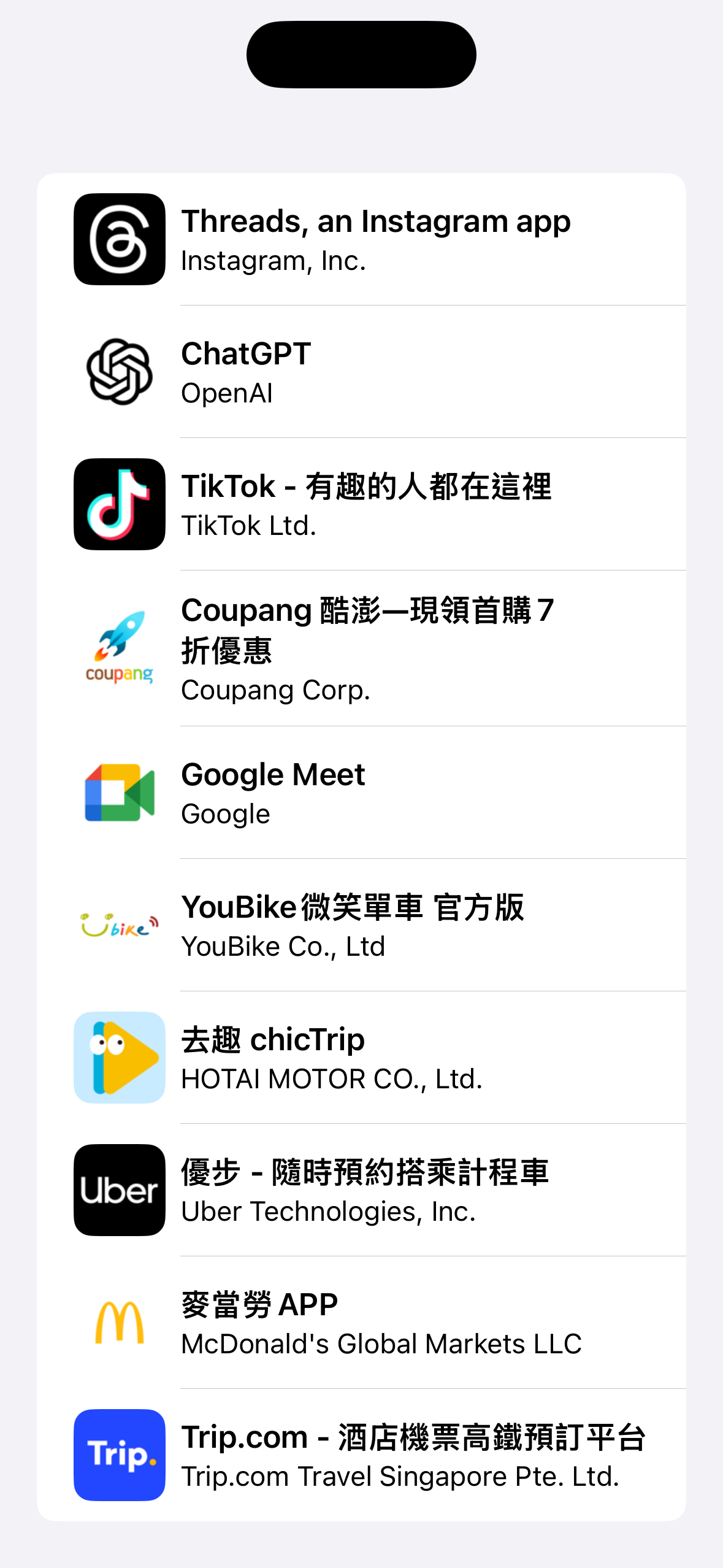The height and width of the screenshot is (1568, 723).
Task: Tap the YouBike smiley logo icon
Action: (x=119, y=925)
